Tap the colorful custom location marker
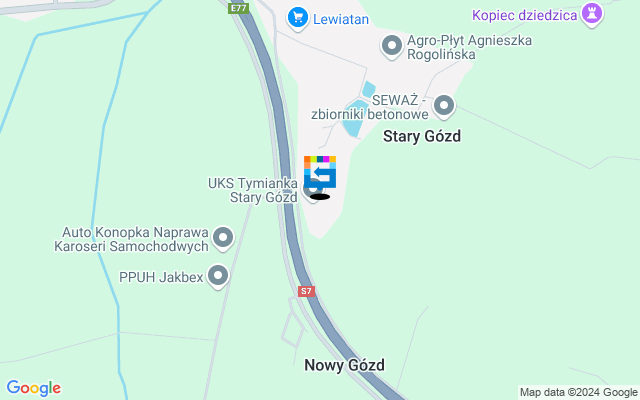640x400 pixels. [320, 172]
